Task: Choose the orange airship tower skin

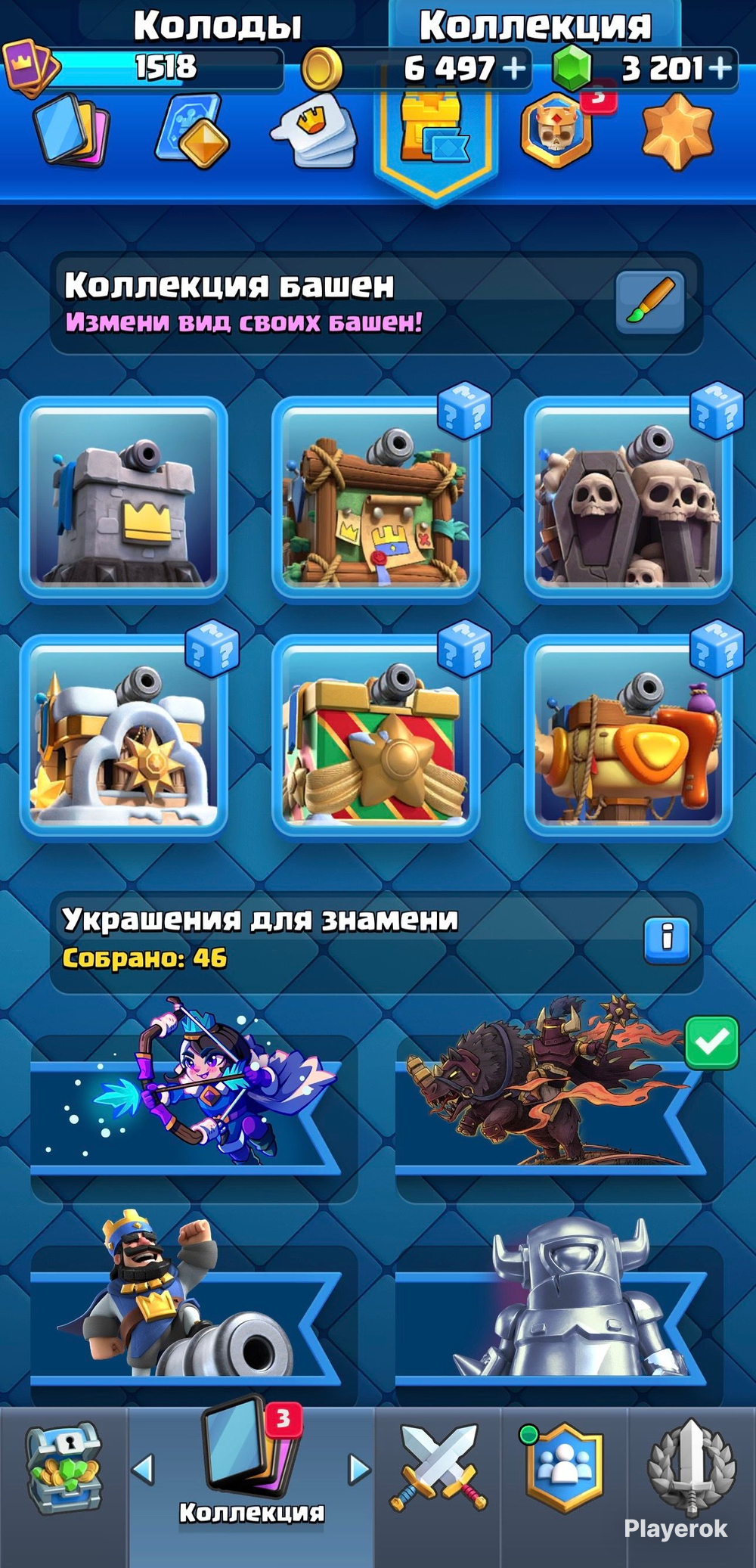Action: tap(628, 737)
